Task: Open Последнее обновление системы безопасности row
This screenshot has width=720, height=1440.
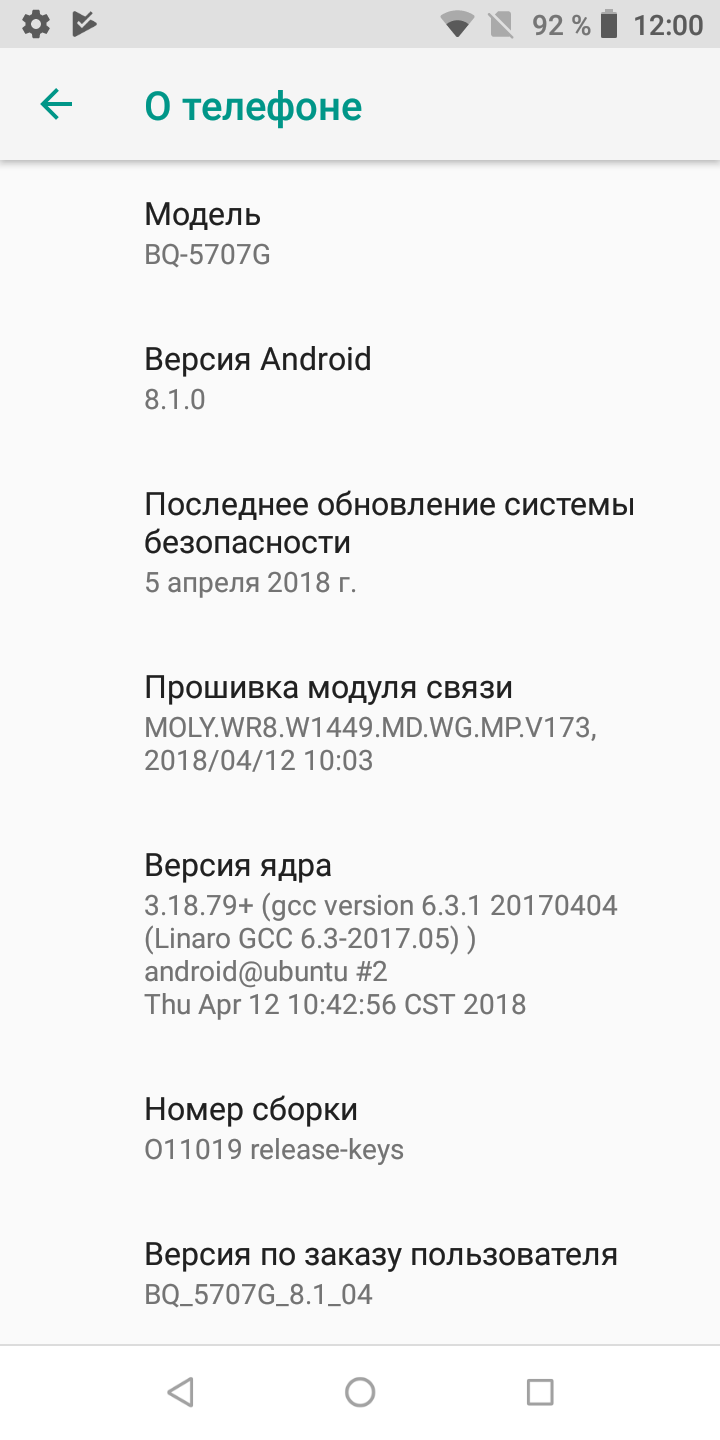Action: click(x=360, y=542)
